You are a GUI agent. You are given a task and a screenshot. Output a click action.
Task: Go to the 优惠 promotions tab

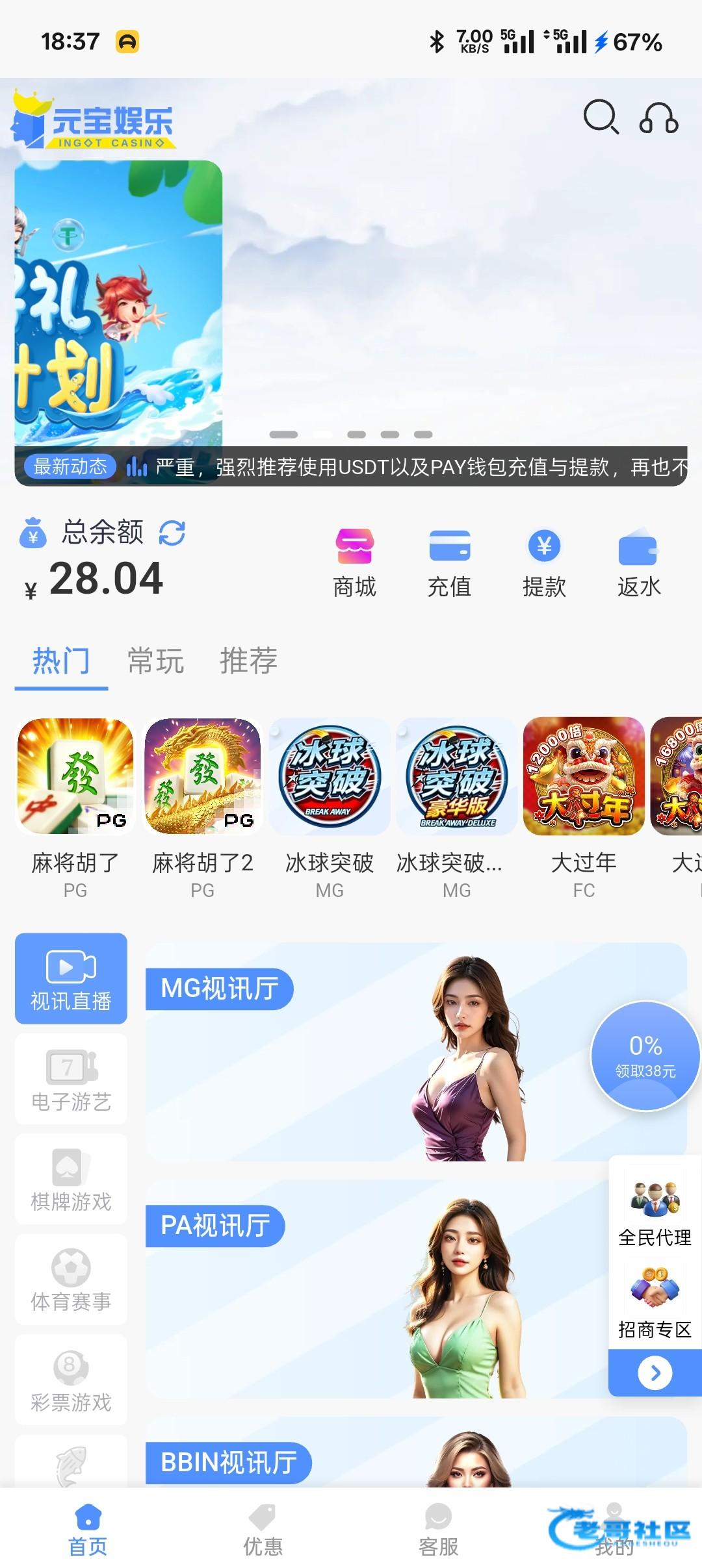click(263, 1530)
